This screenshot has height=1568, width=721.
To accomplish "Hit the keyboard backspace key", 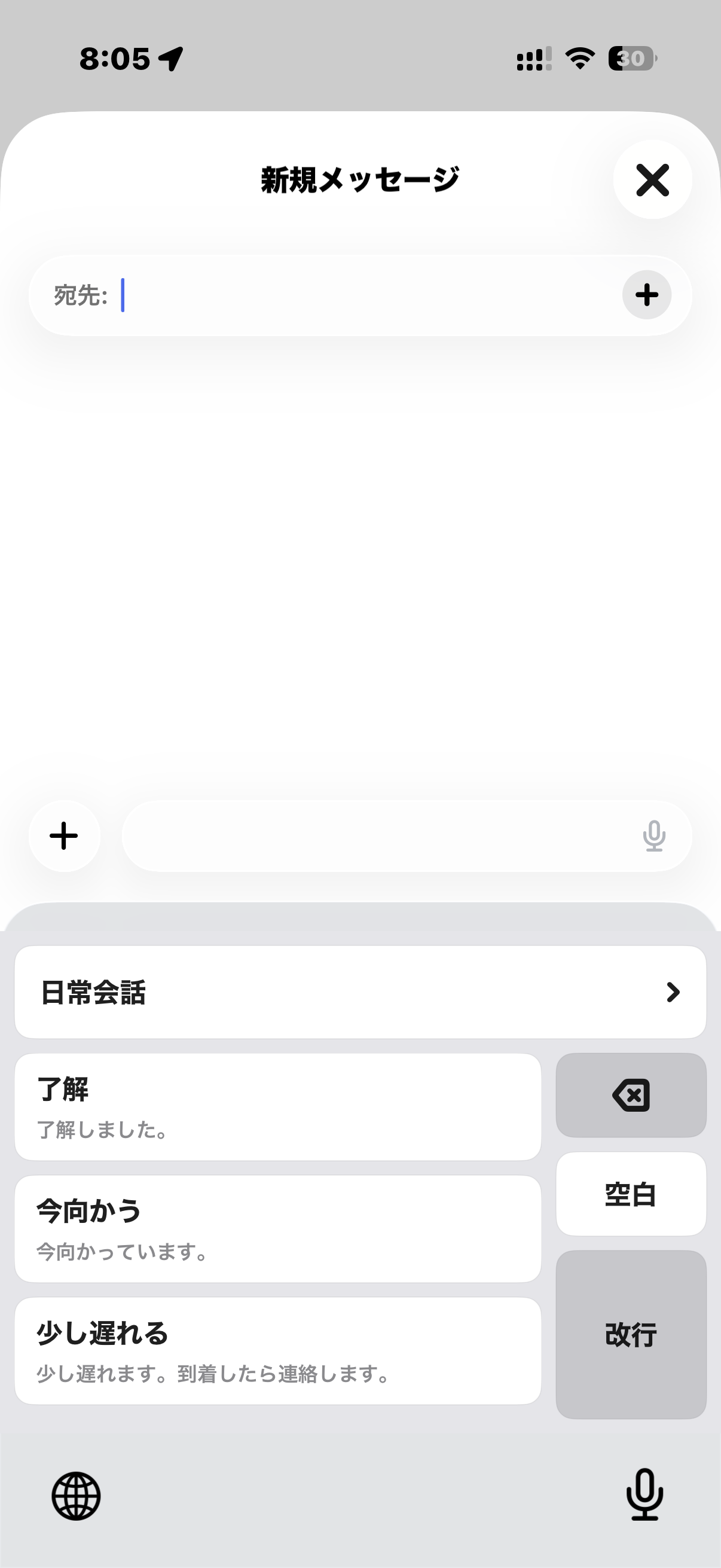I will (x=631, y=1095).
